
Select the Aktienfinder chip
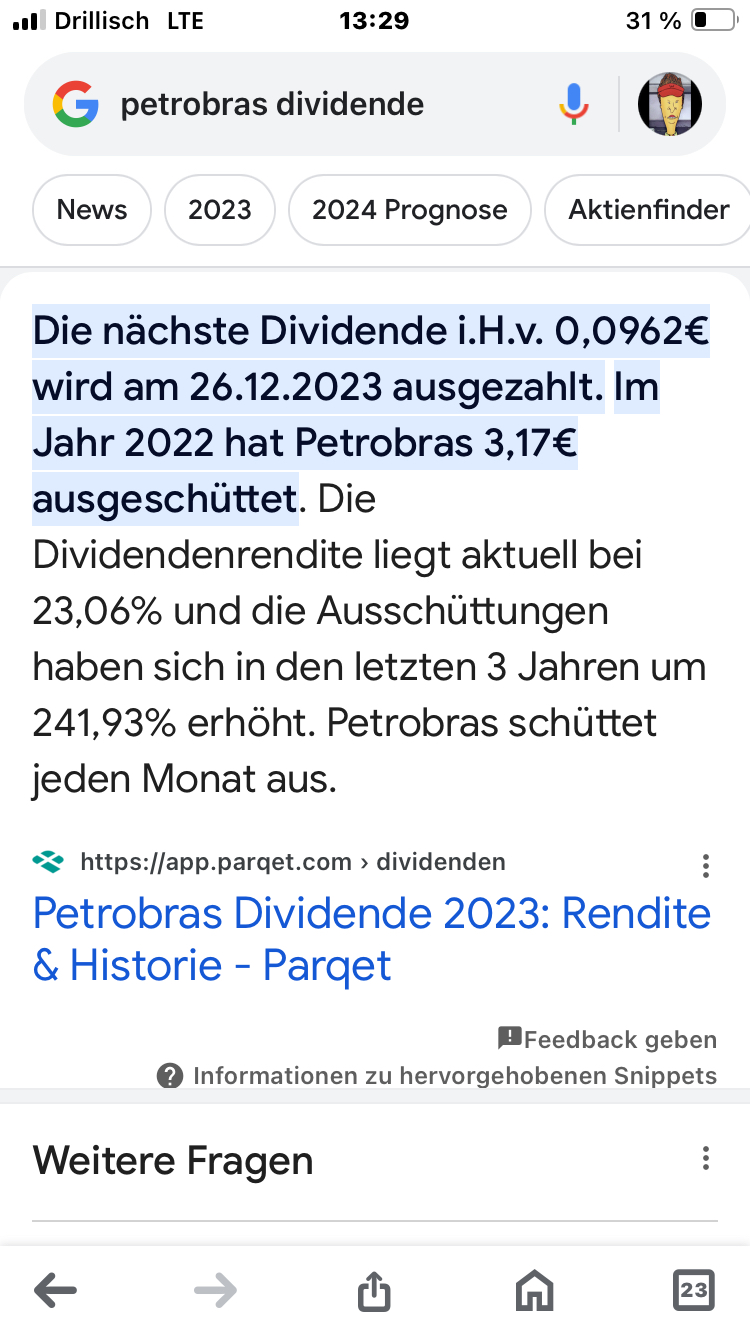coord(648,210)
